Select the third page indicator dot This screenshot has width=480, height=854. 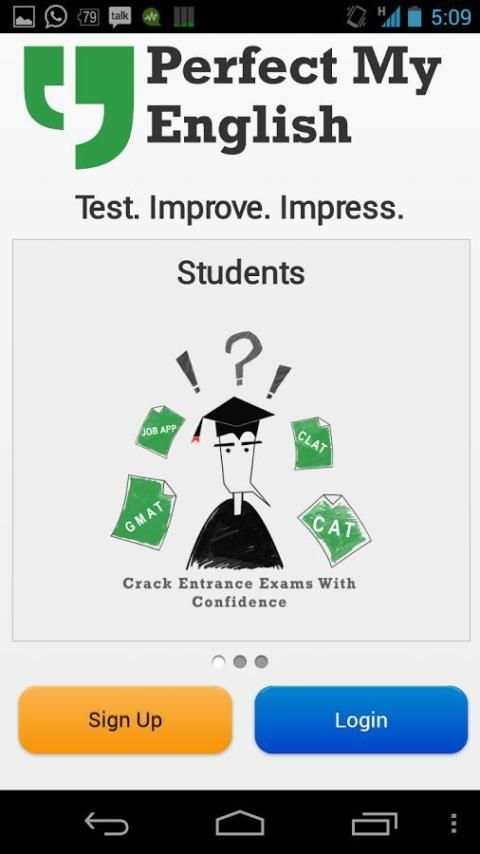coord(262,662)
